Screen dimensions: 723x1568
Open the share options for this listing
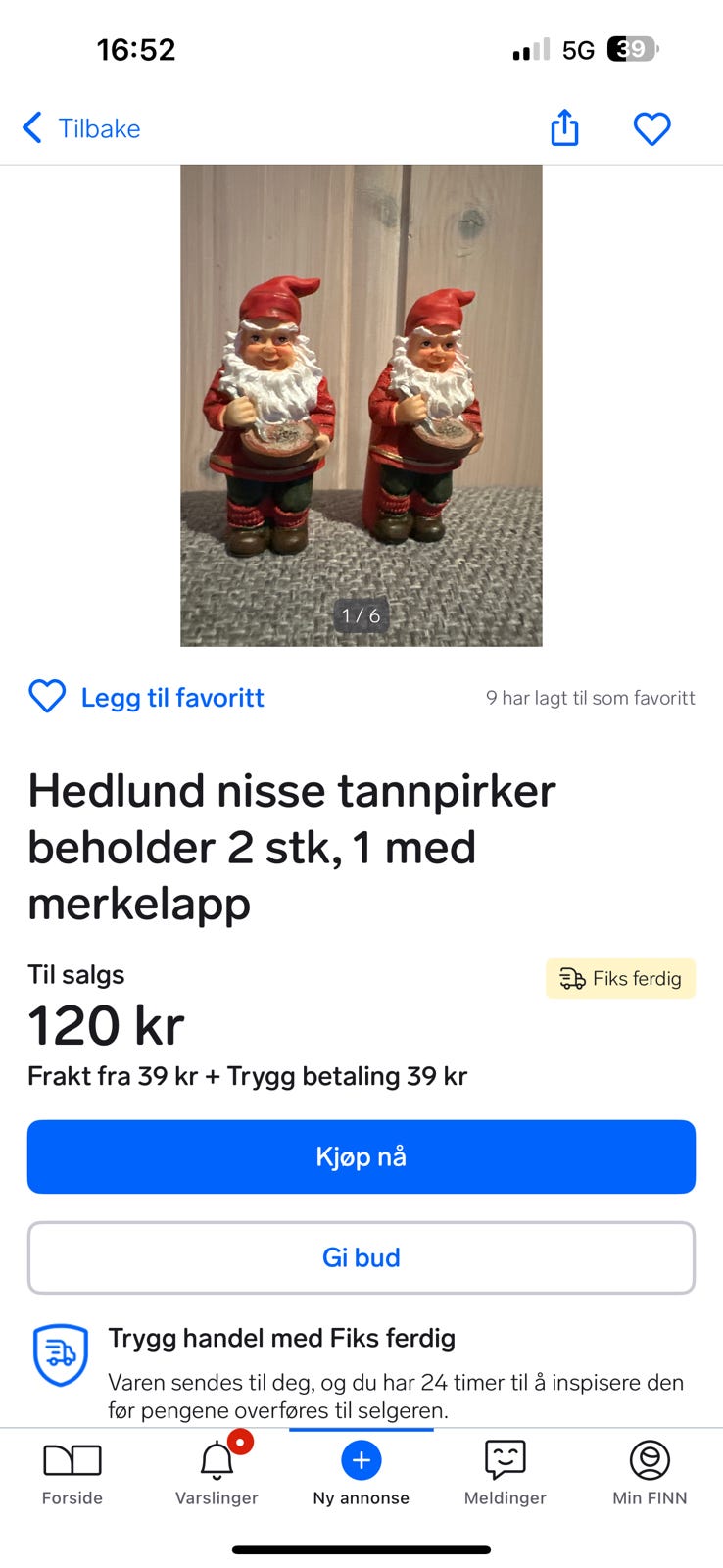pyautogui.click(x=563, y=127)
